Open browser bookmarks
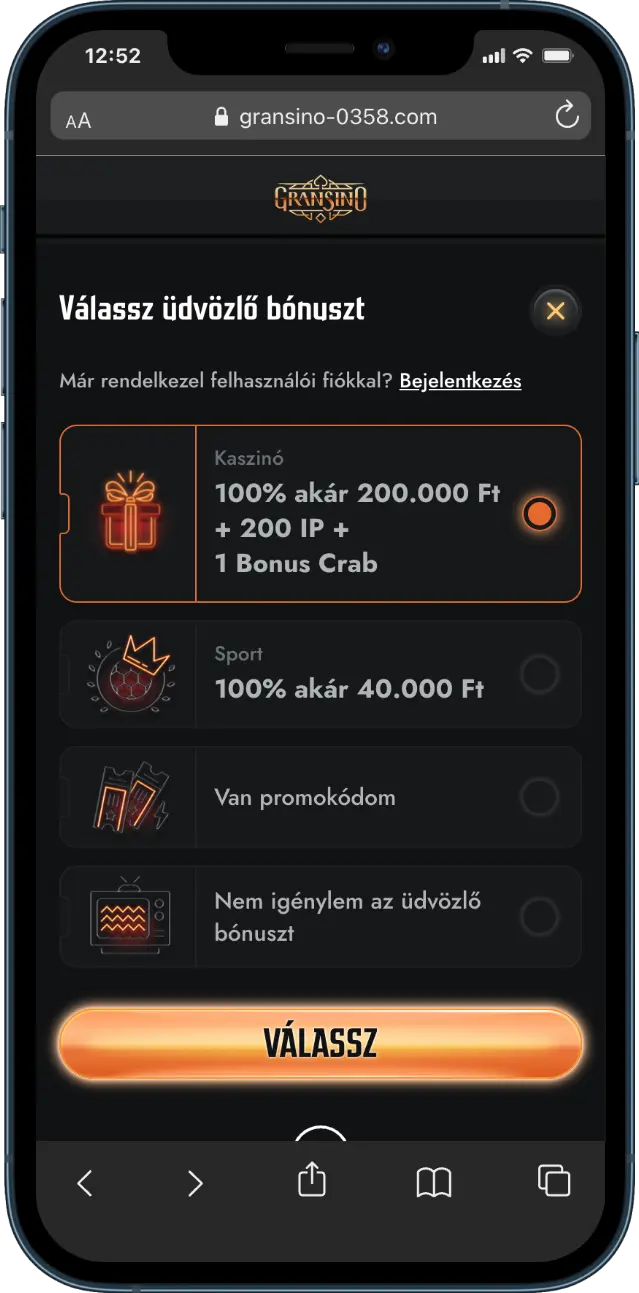 coord(433,1182)
